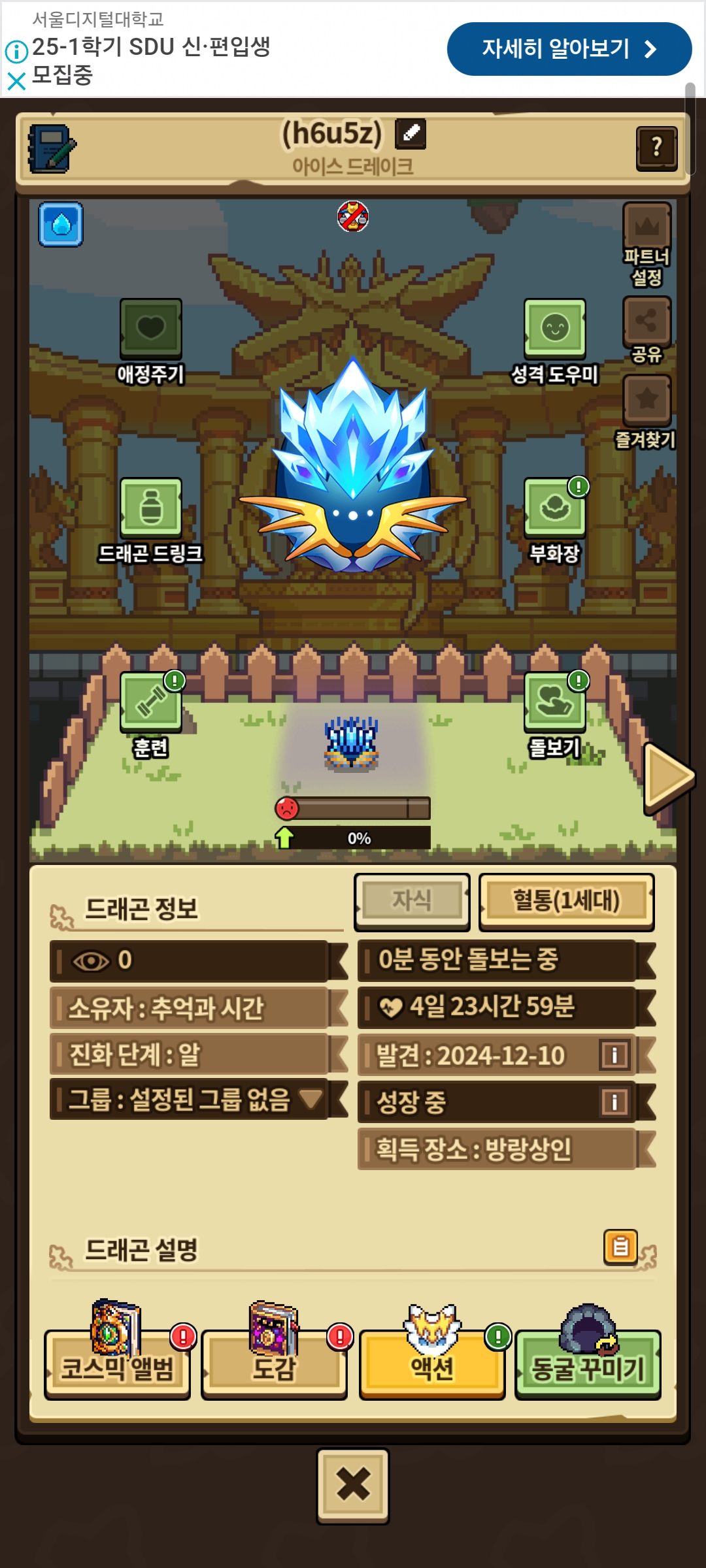
Task: Go to next dragon with arrow
Action: click(x=668, y=777)
